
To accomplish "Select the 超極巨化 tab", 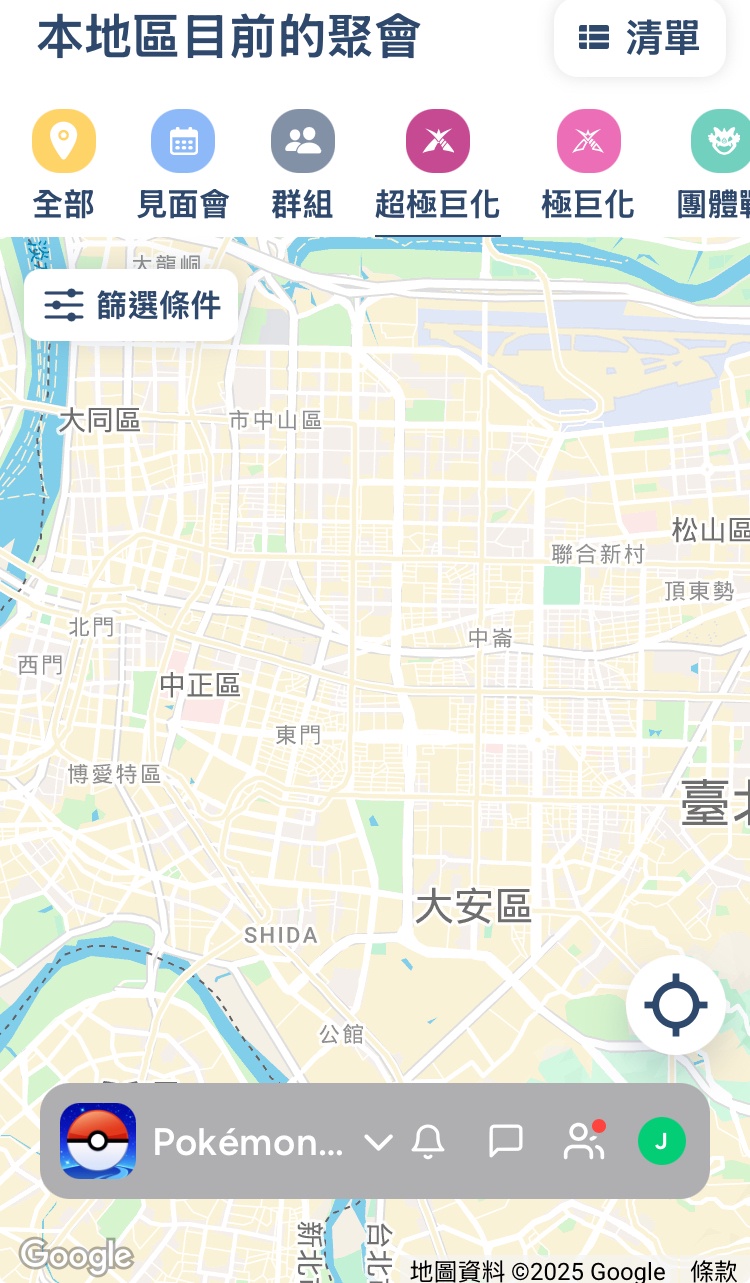I will [x=438, y=165].
